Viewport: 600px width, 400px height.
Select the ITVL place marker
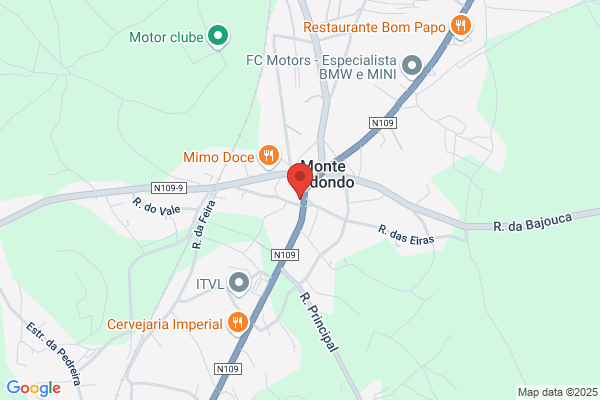(x=239, y=284)
